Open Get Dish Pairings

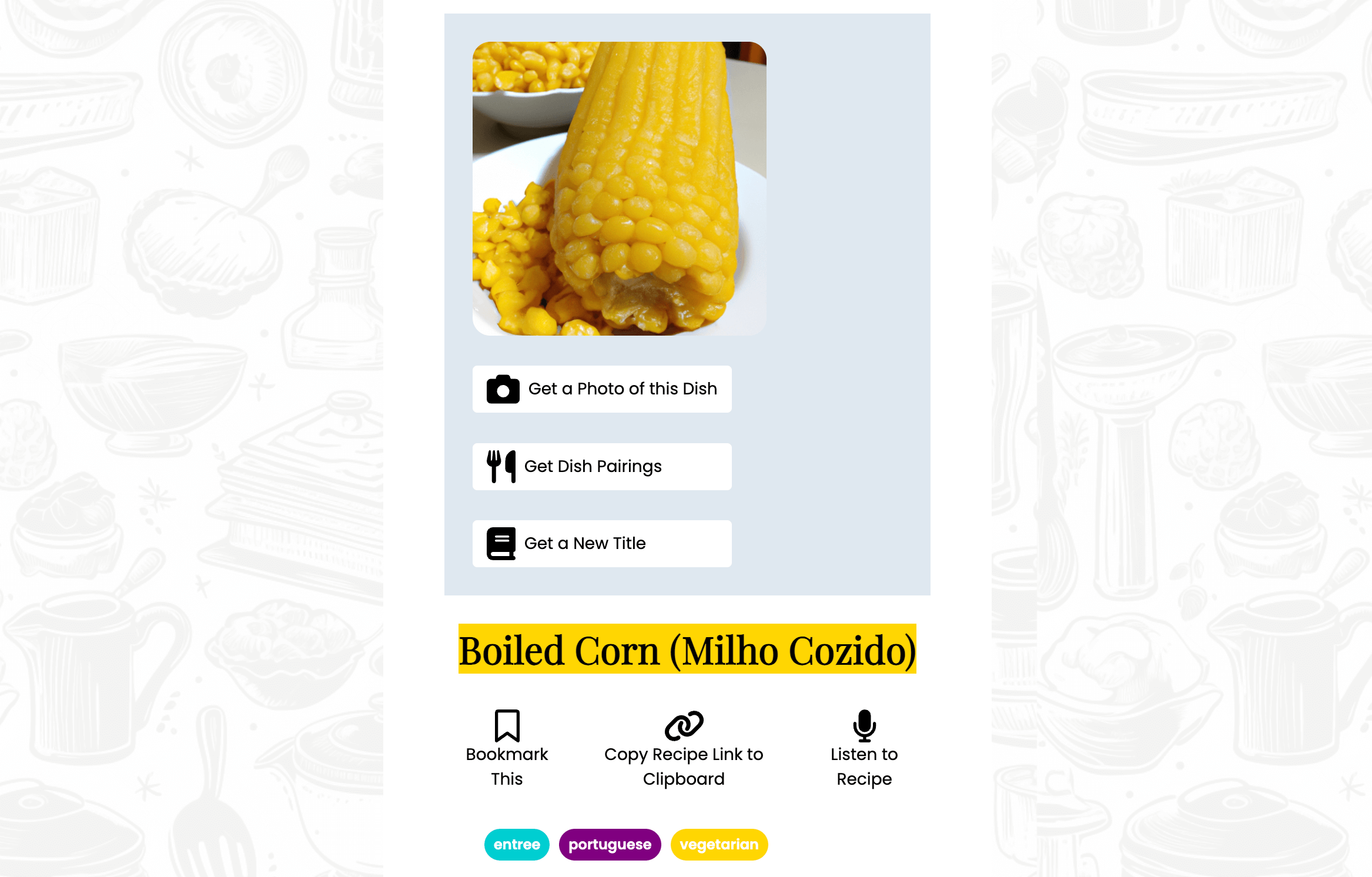(601, 467)
